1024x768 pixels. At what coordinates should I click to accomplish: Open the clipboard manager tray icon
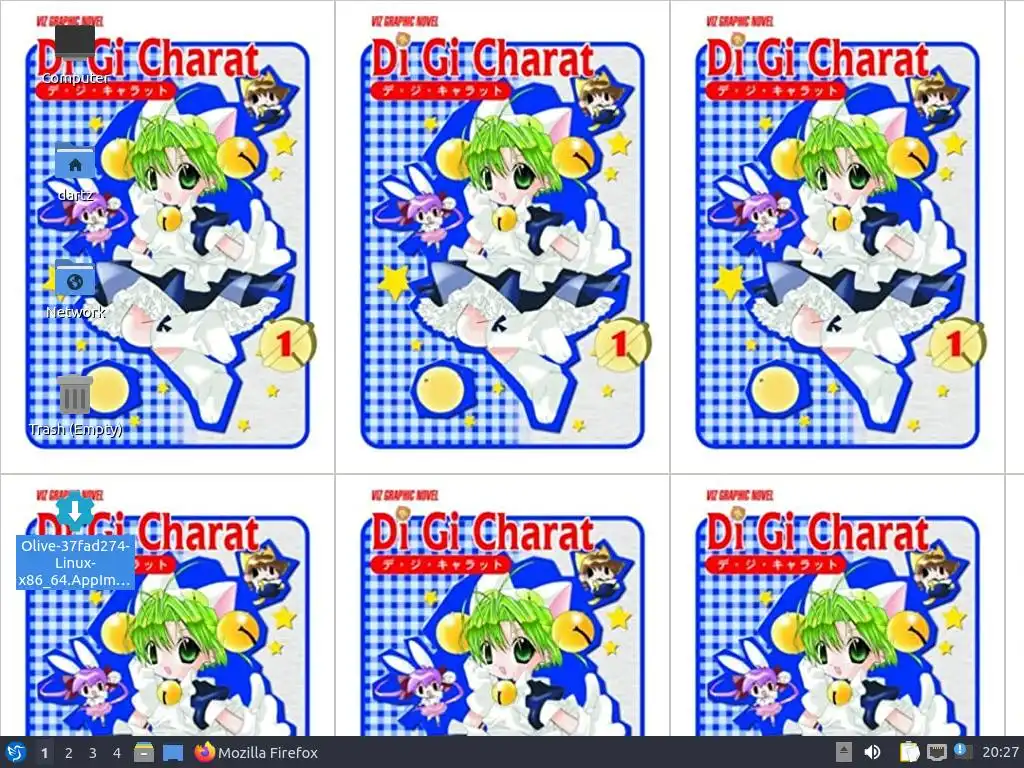(x=908, y=752)
